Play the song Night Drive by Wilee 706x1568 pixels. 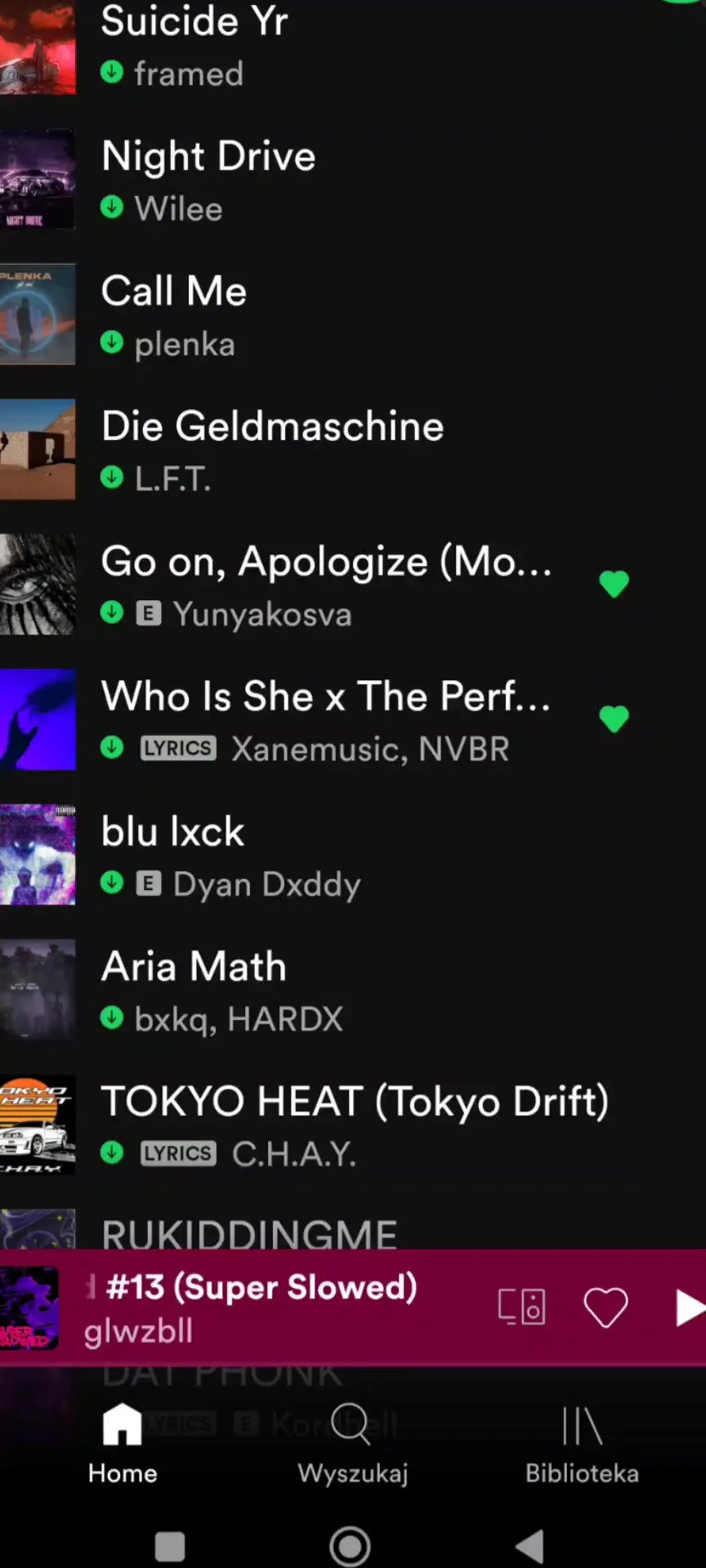tap(327, 180)
